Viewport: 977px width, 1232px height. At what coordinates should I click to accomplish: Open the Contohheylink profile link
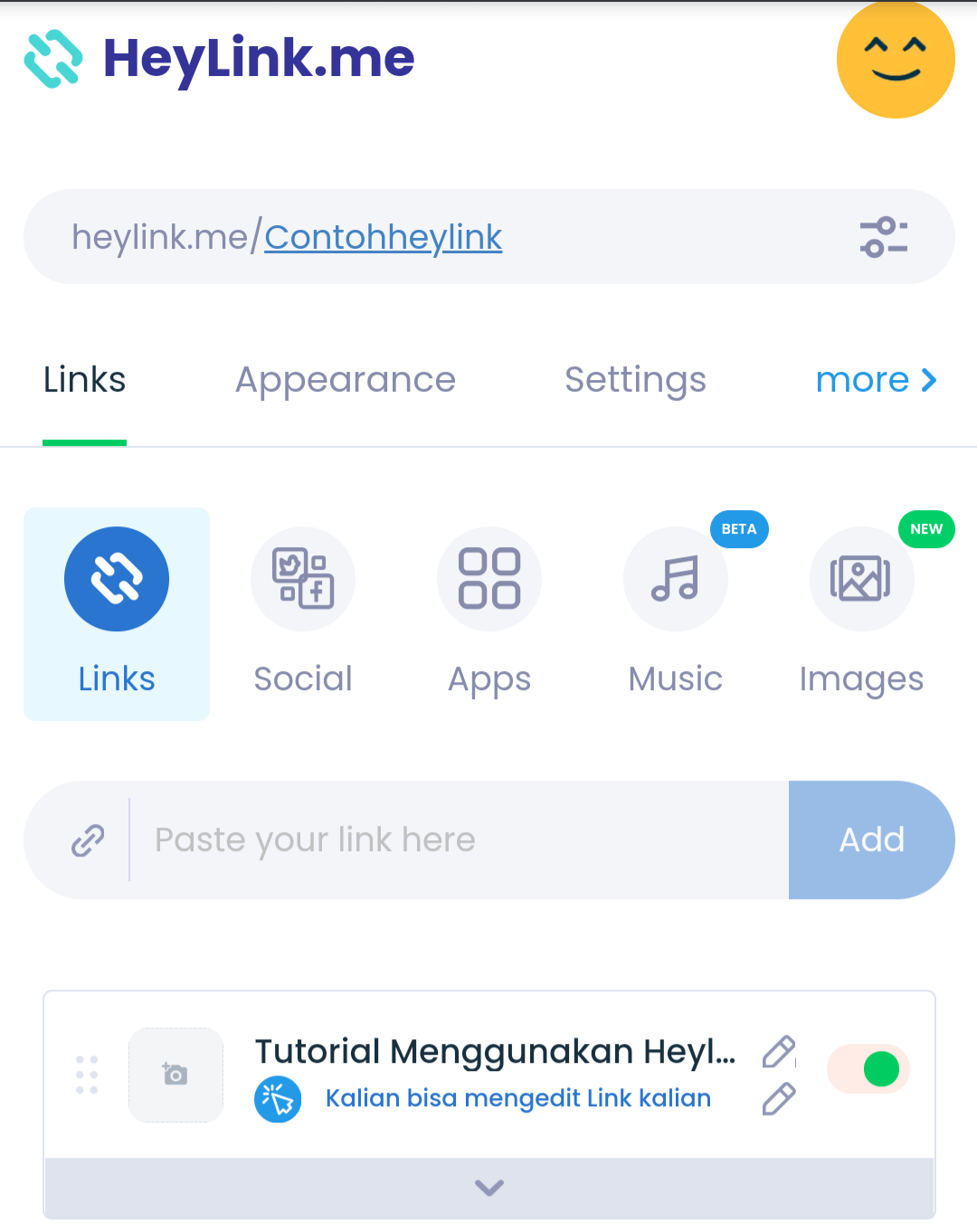click(x=383, y=236)
